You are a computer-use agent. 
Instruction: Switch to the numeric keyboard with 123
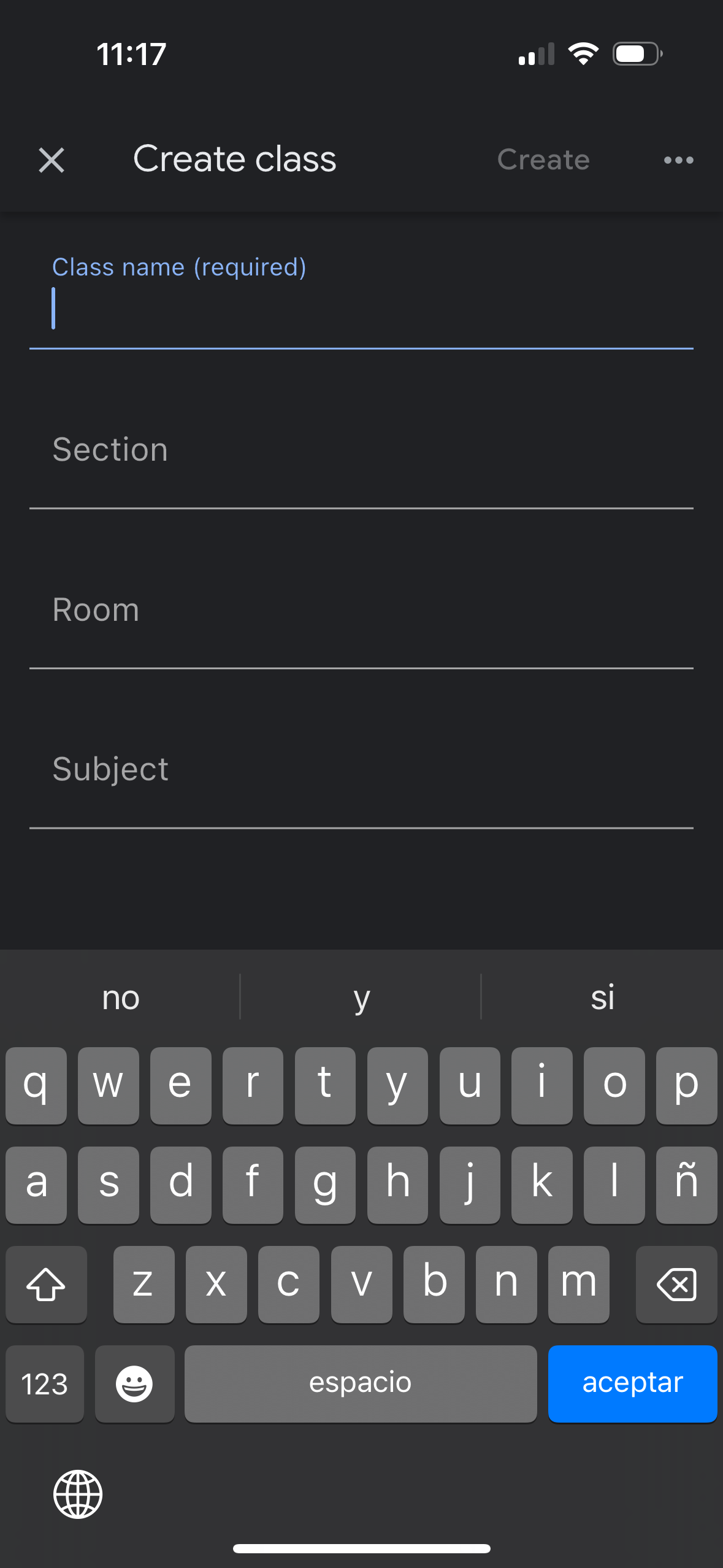[44, 1383]
